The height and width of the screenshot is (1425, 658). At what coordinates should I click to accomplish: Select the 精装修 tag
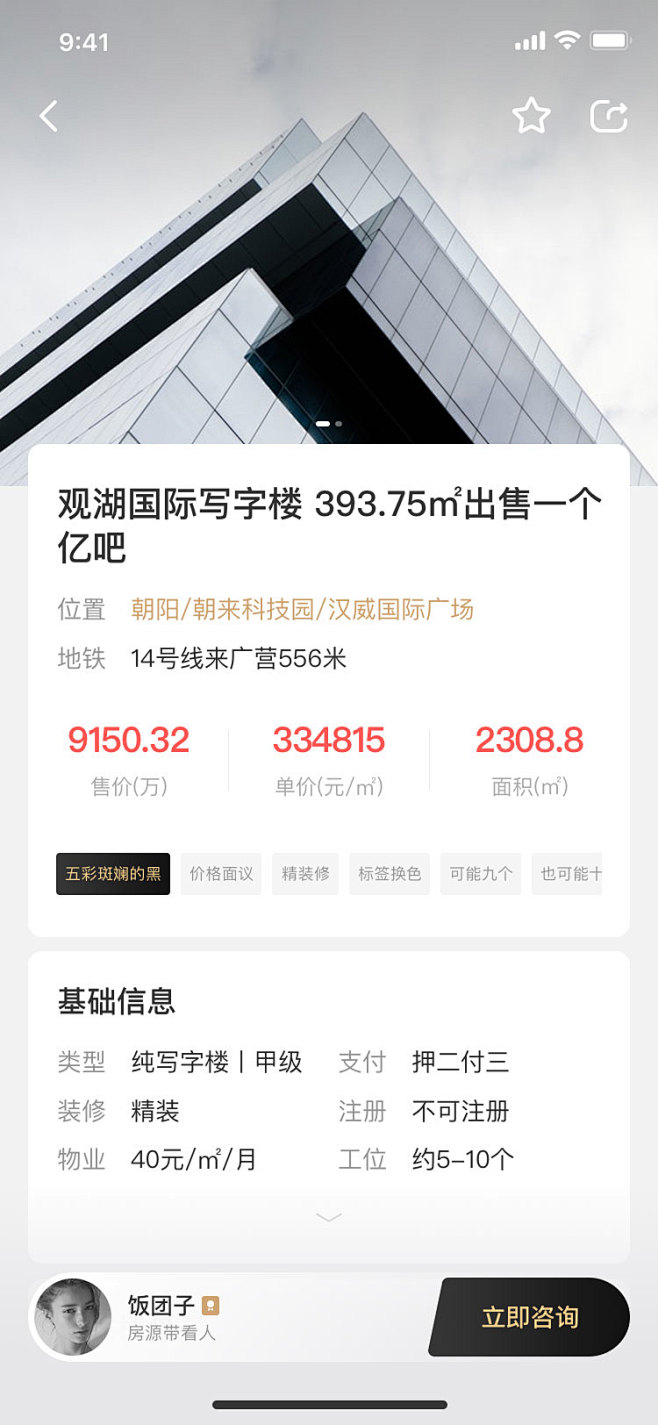point(305,873)
